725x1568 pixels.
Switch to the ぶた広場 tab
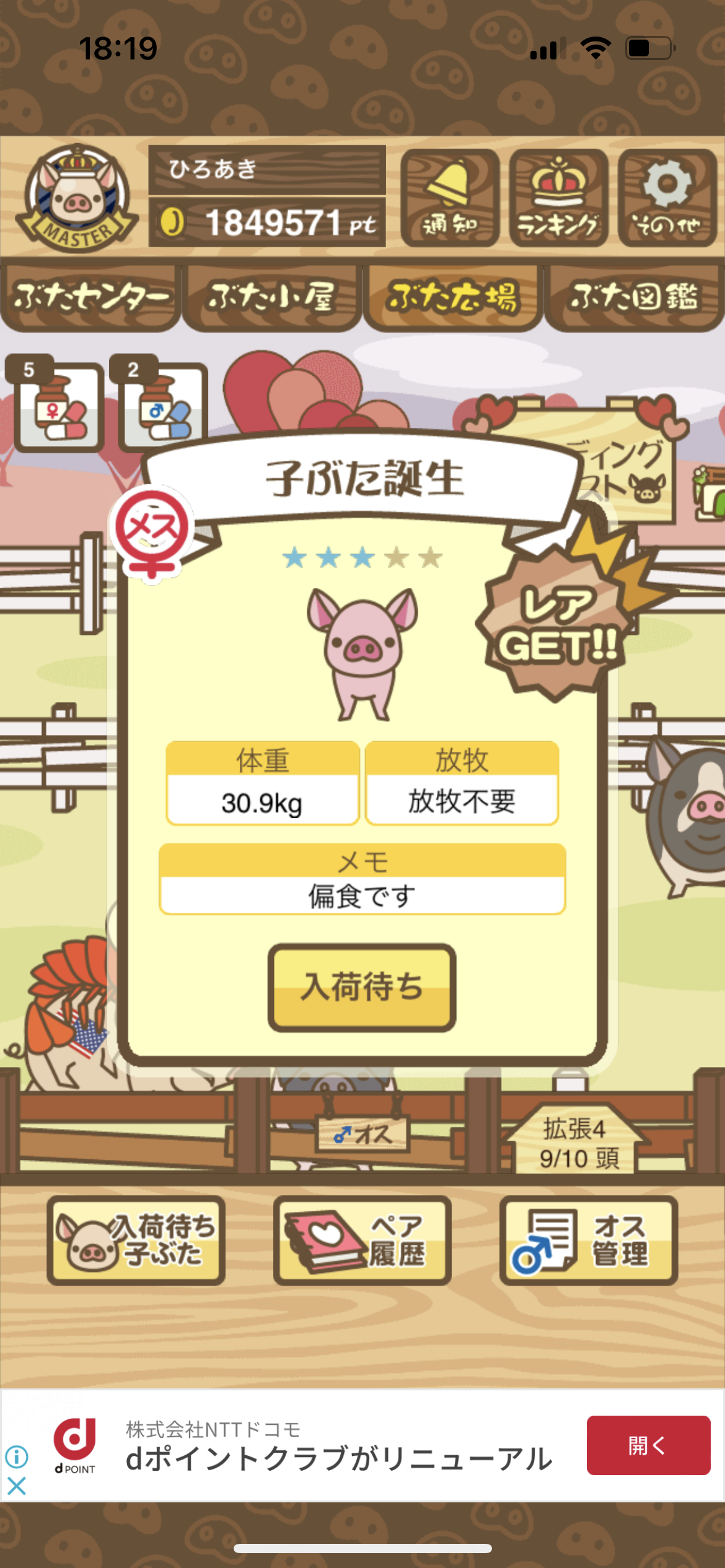[x=452, y=298]
